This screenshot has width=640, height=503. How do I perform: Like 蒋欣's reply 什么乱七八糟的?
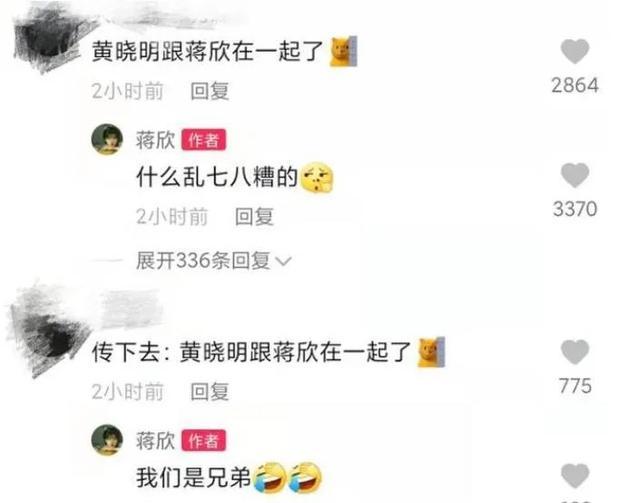pyautogui.click(x=574, y=177)
